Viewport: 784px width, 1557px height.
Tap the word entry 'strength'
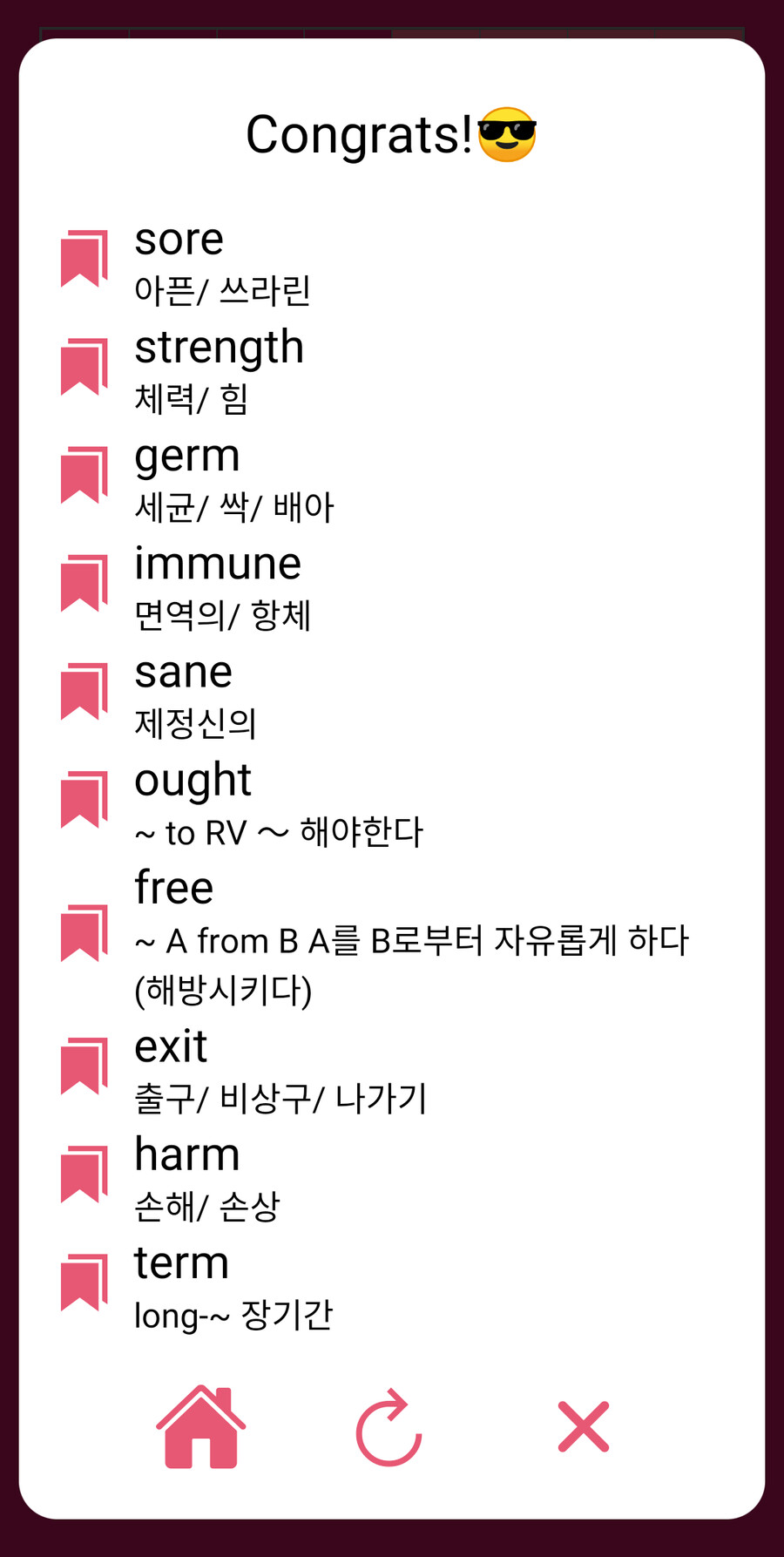click(220, 347)
